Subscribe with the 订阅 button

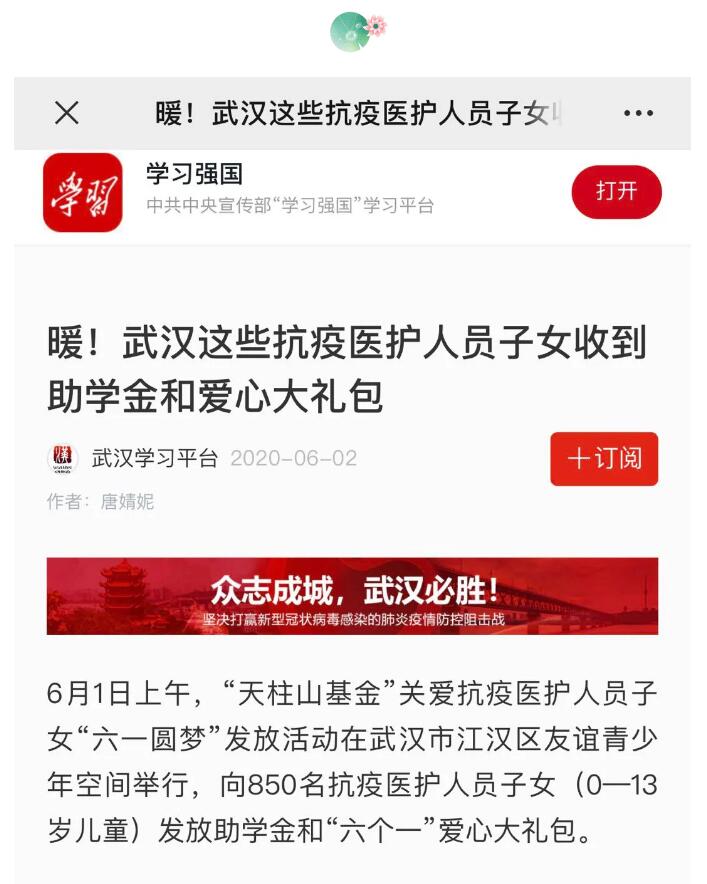[604, 459]
